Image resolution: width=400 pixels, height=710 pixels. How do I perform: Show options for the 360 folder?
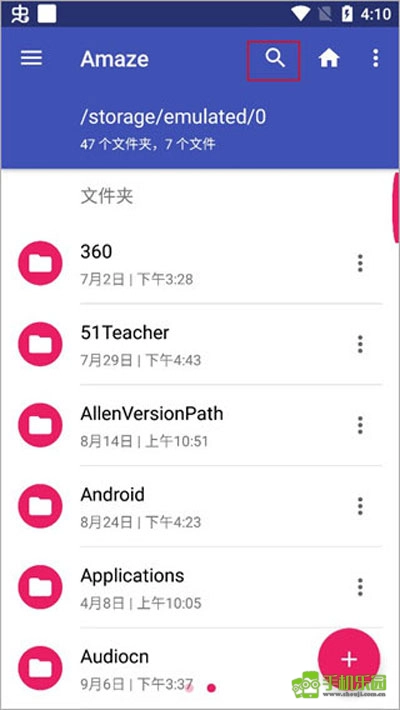point(360,263)
